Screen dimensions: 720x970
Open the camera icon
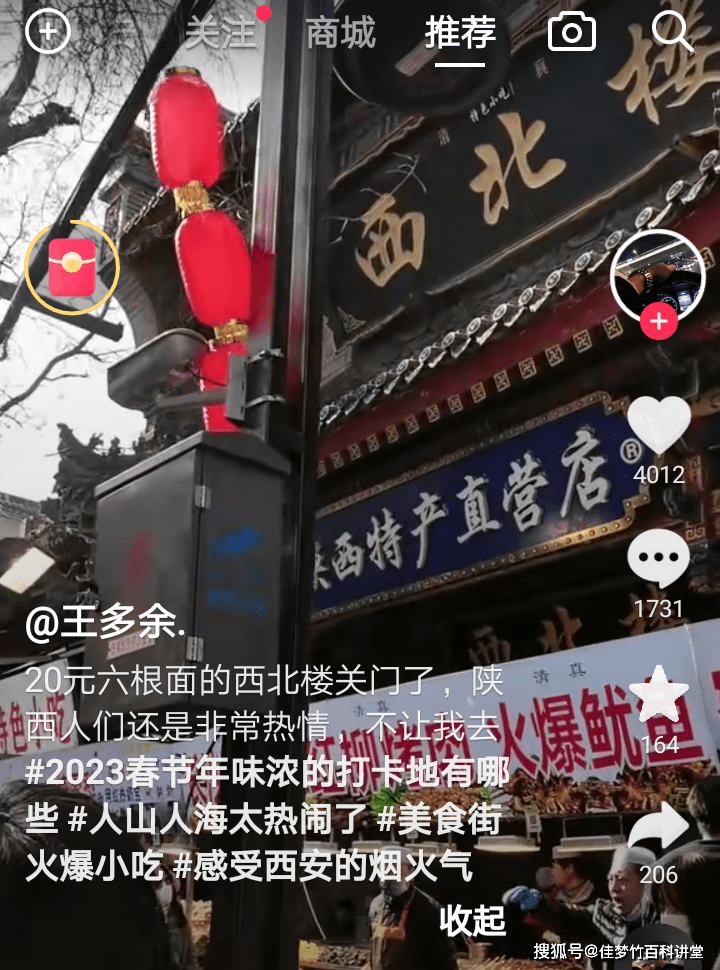pos(572,32)
